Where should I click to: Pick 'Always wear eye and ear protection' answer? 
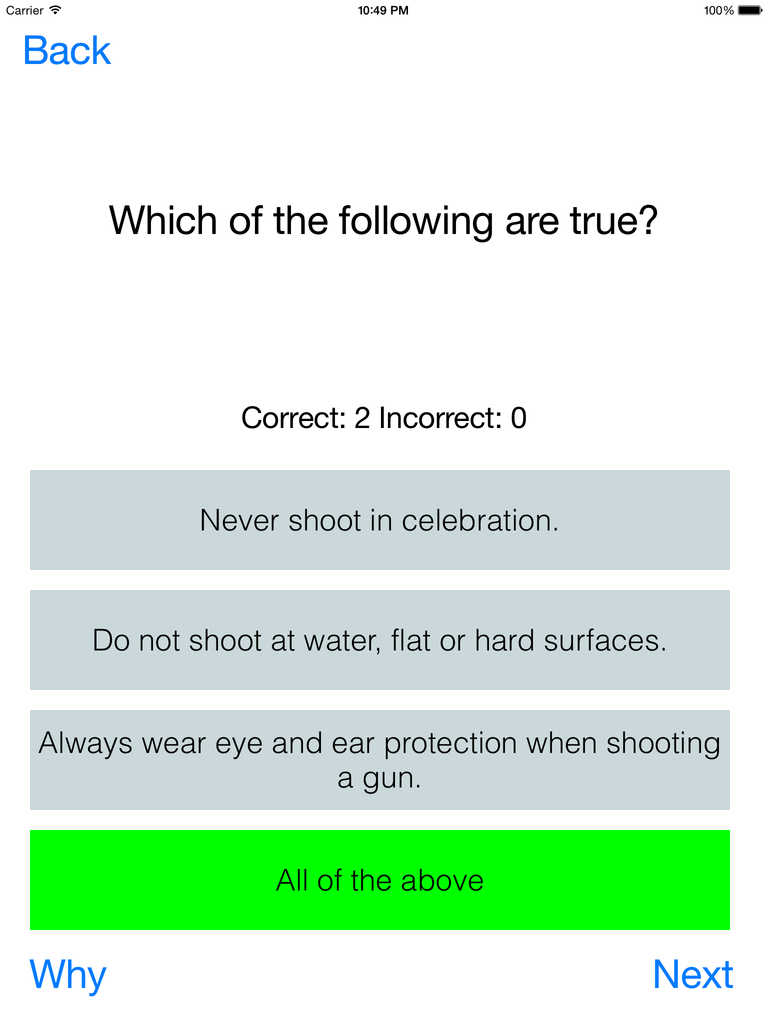pyautogui.click(x=380, y=760)
